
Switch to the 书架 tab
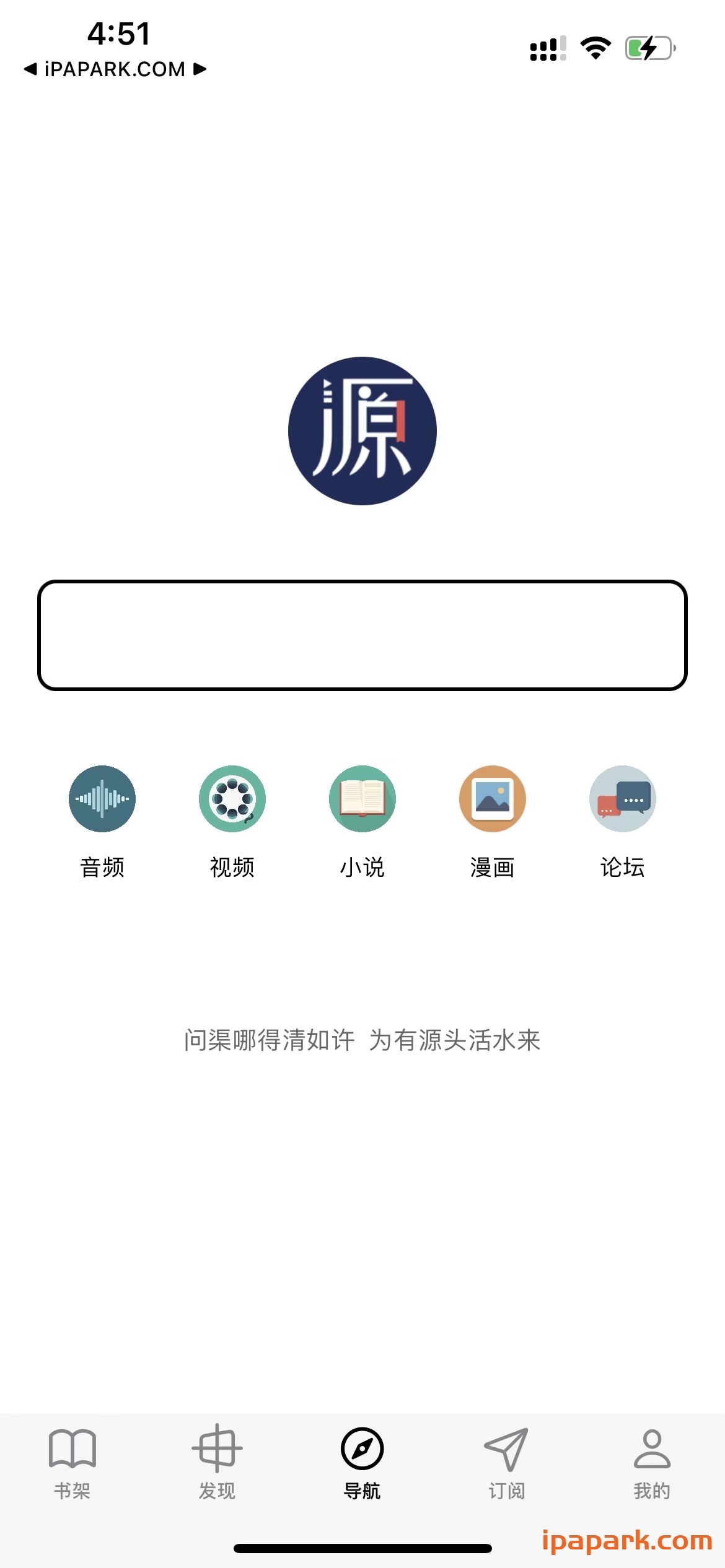[72, 1468]
